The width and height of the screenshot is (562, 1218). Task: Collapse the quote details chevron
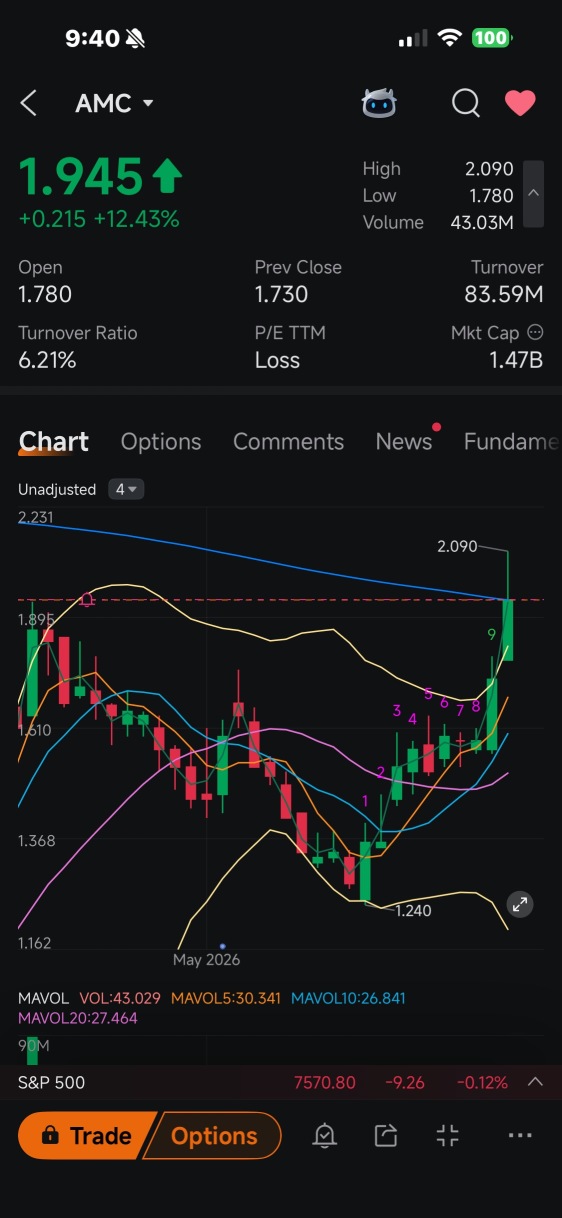point(533,194)
